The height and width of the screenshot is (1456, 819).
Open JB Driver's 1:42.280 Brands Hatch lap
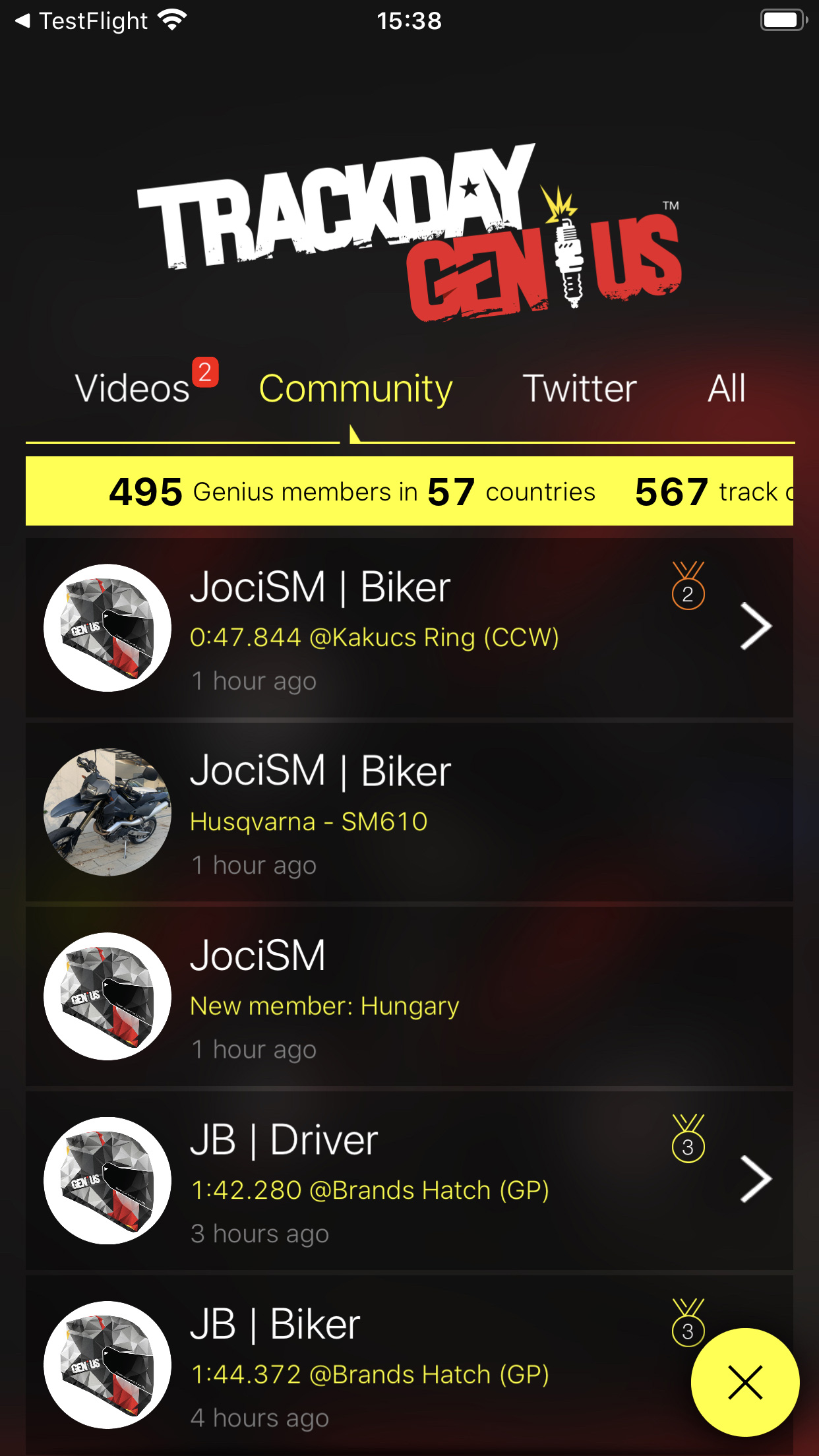(x=409, y=1180)
